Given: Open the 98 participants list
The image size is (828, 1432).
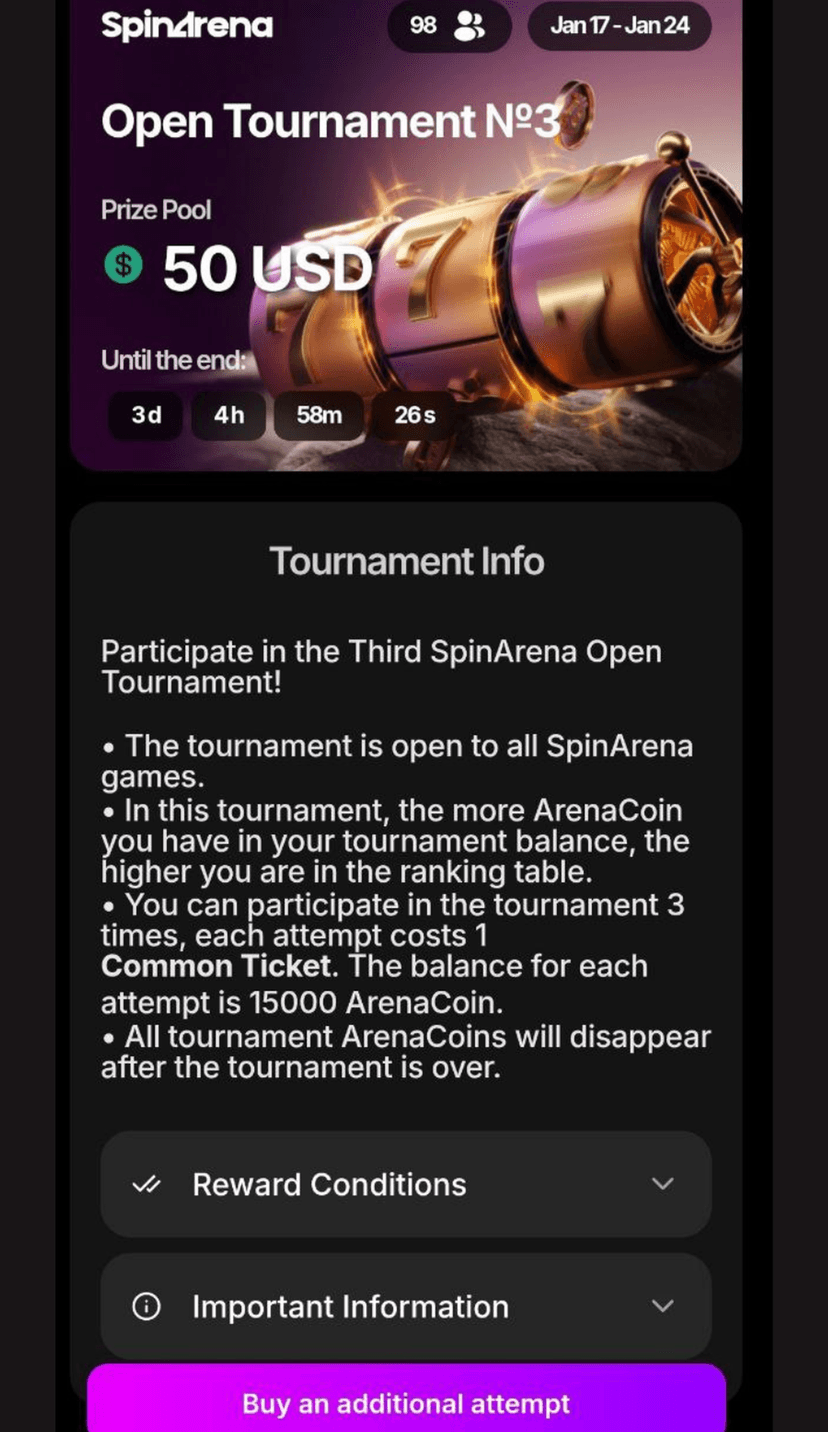Looking at the screenshot, I should 449,26.
